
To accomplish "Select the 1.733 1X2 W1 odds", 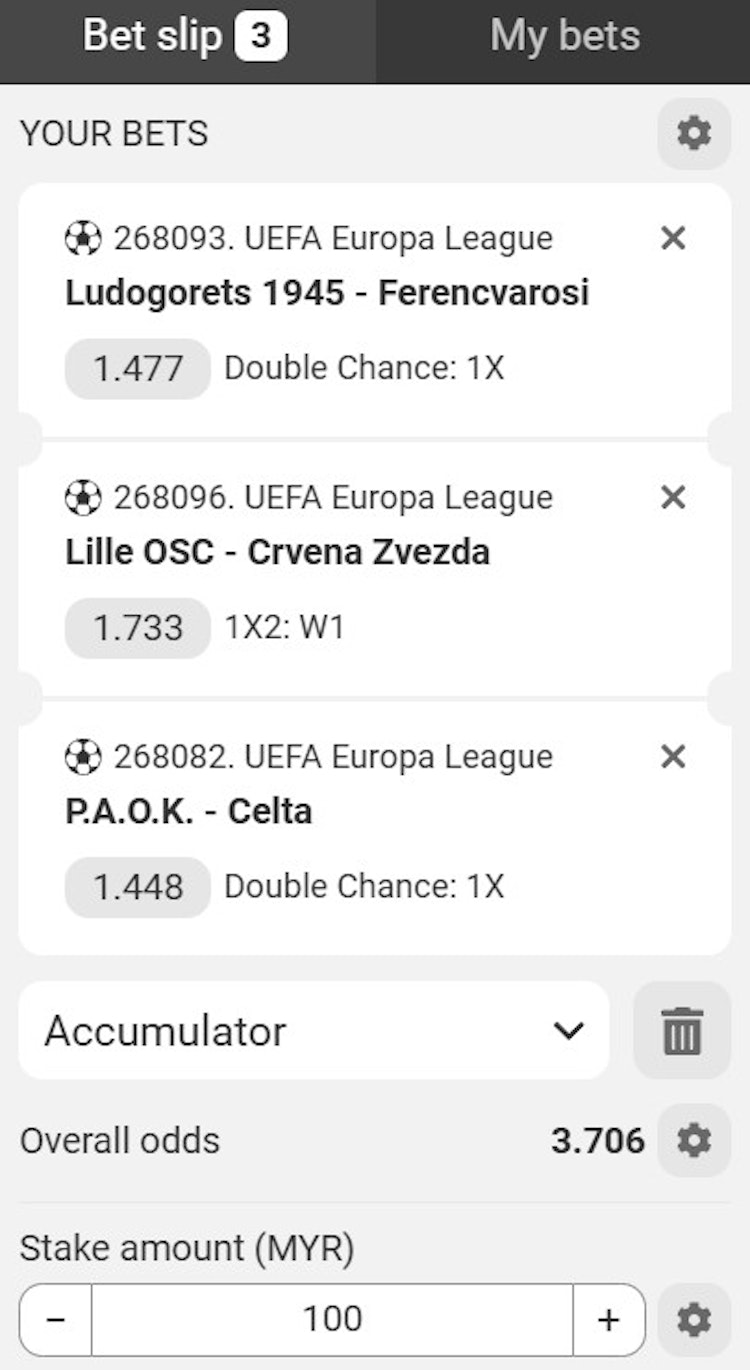I will coord(137,628).
